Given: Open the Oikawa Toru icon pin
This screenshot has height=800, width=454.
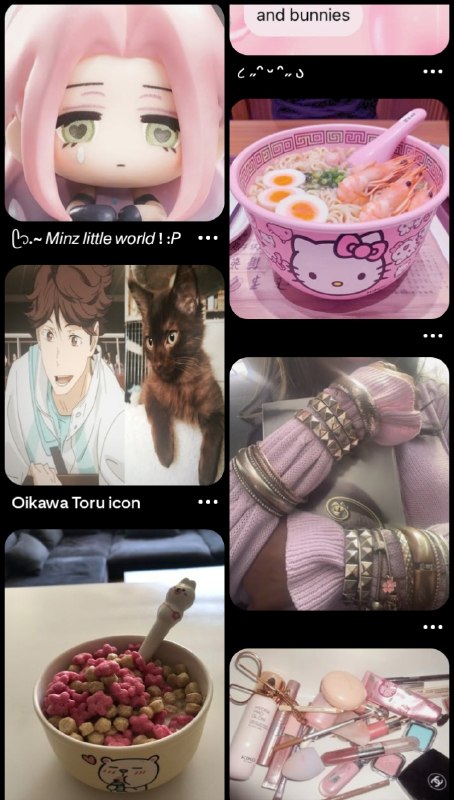Looking at the screenshot, I should (114, 375).
